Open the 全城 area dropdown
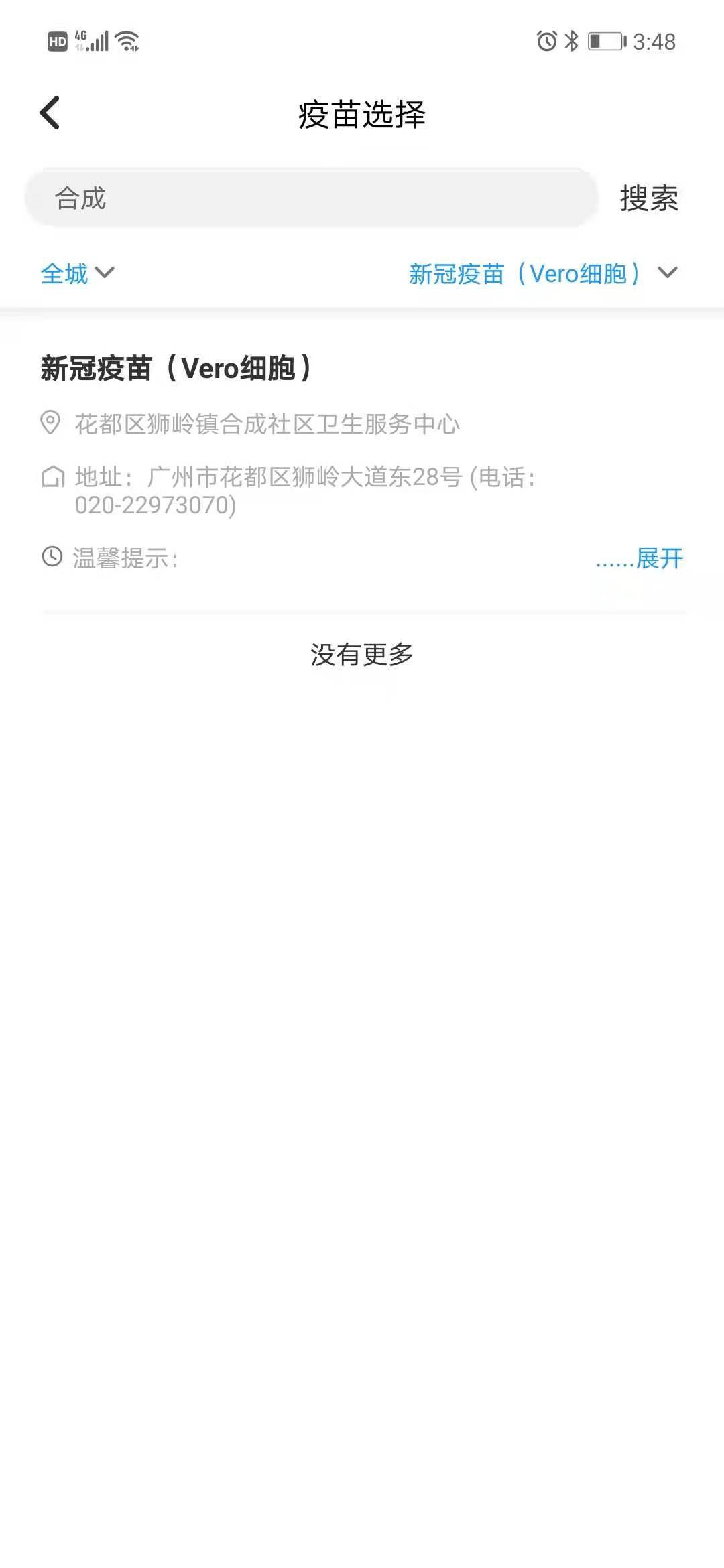Viewport: 724px width, 1568px height. (x=77, y=273)
